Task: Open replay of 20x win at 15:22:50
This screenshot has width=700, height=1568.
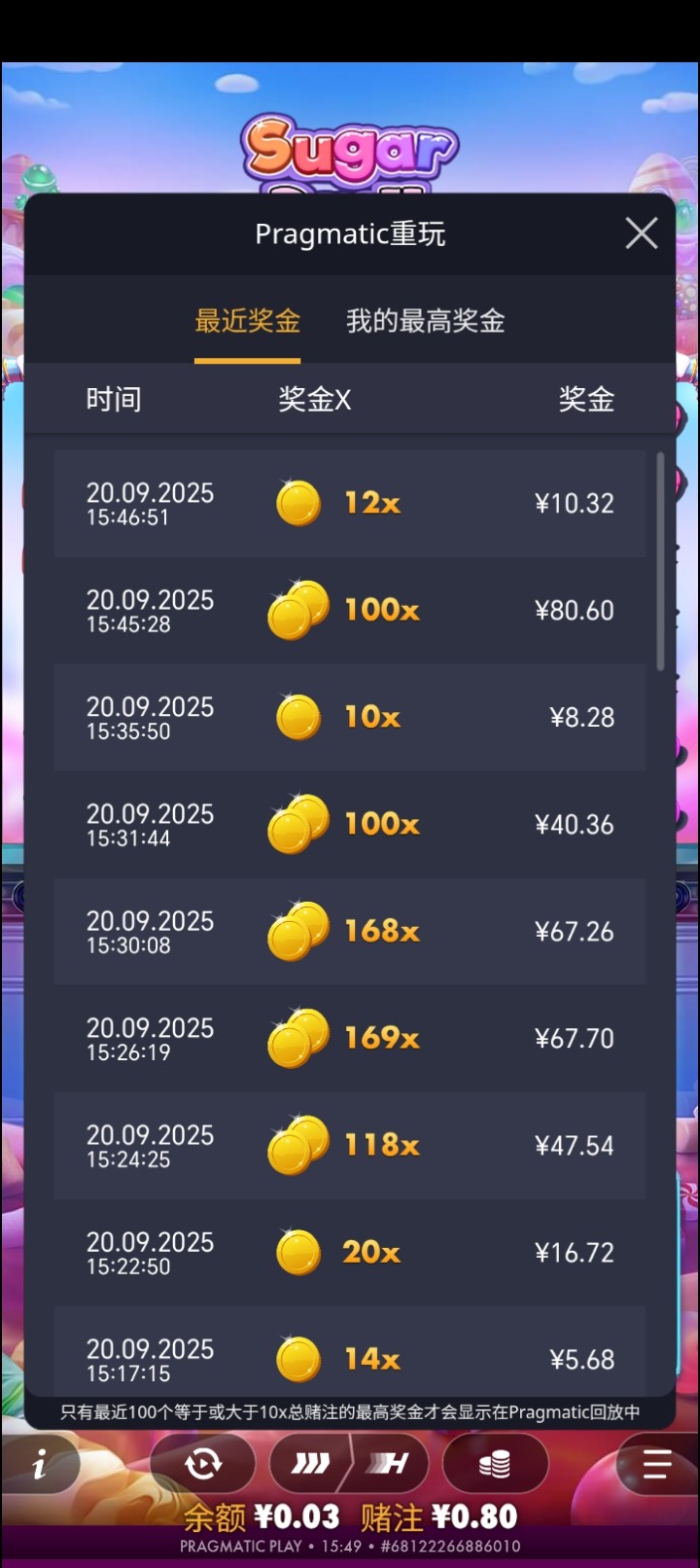Action: coord(350,1252)
